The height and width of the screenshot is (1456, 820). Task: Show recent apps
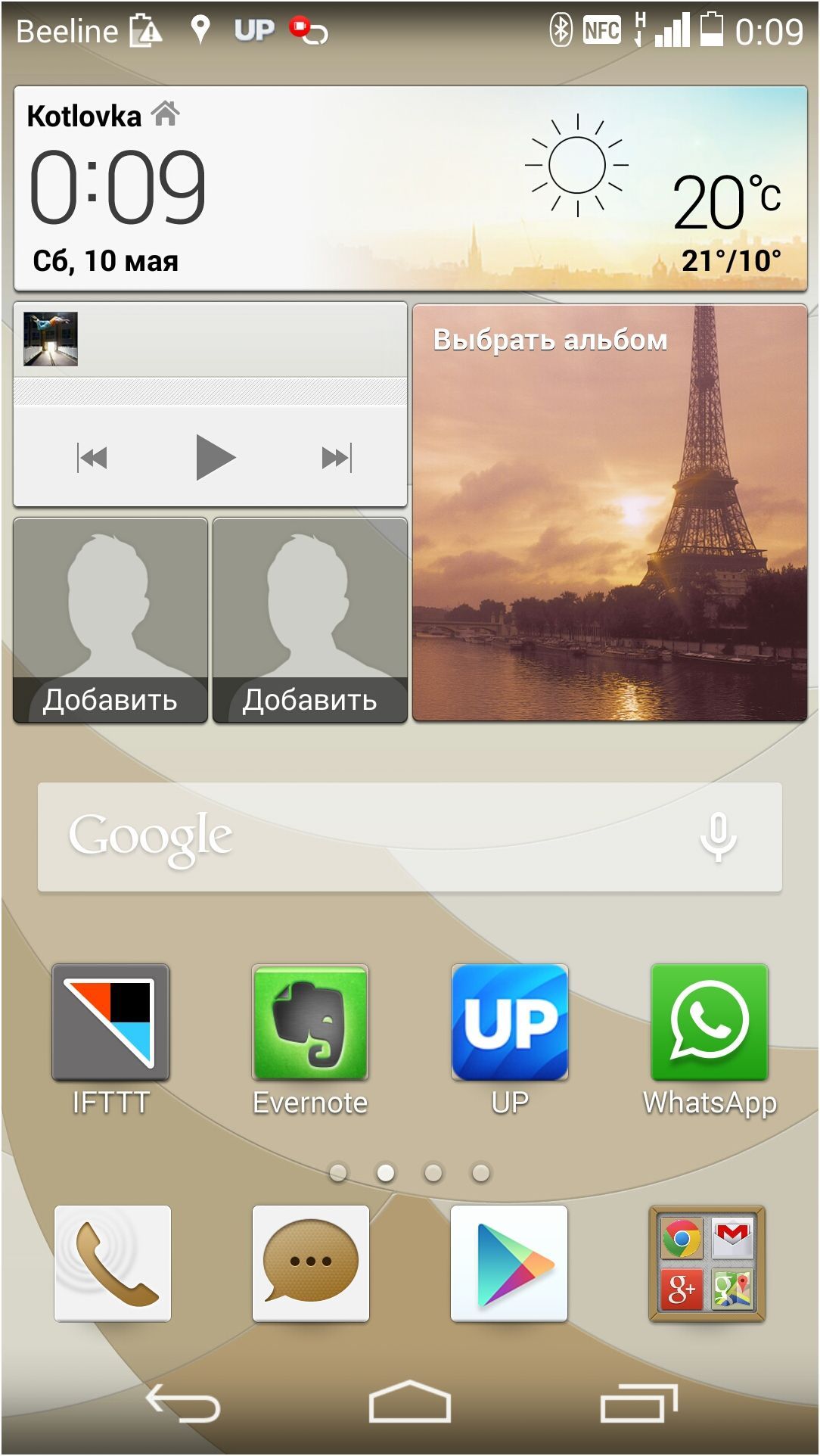click(638, 1405)
